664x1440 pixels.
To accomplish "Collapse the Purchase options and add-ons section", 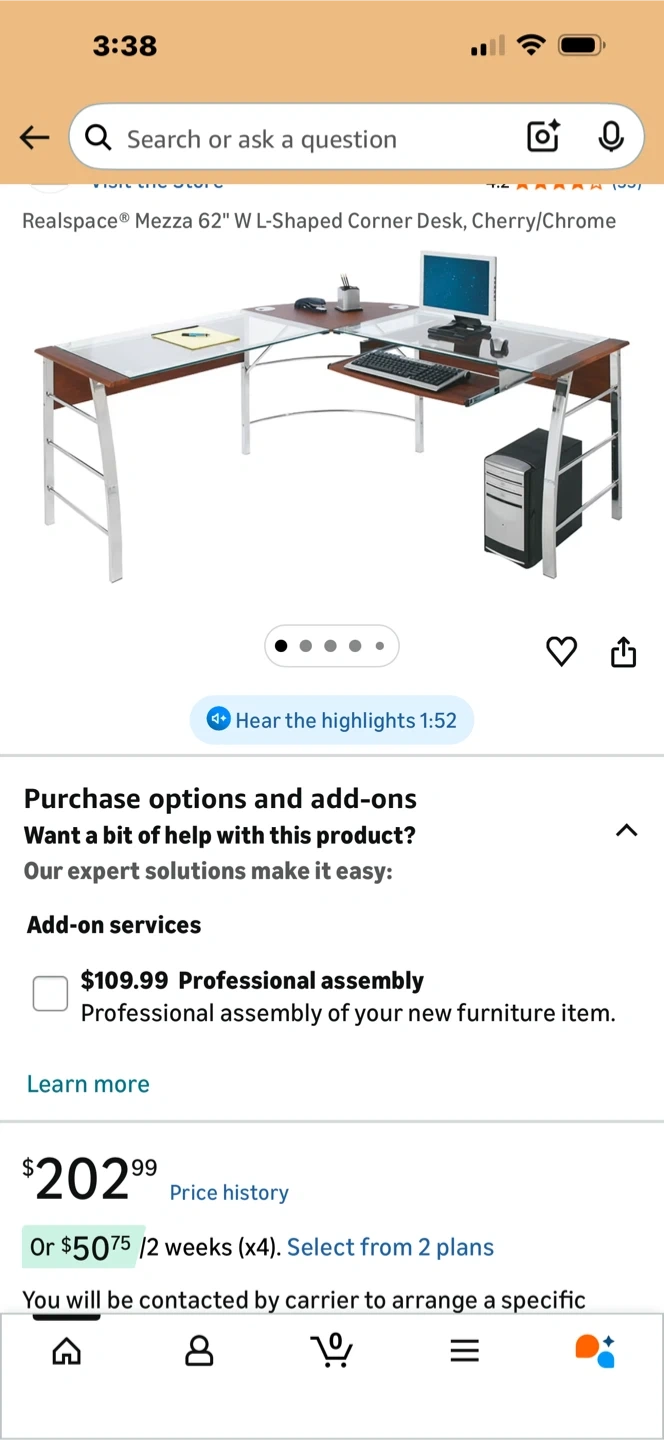I will pos(626,830).
